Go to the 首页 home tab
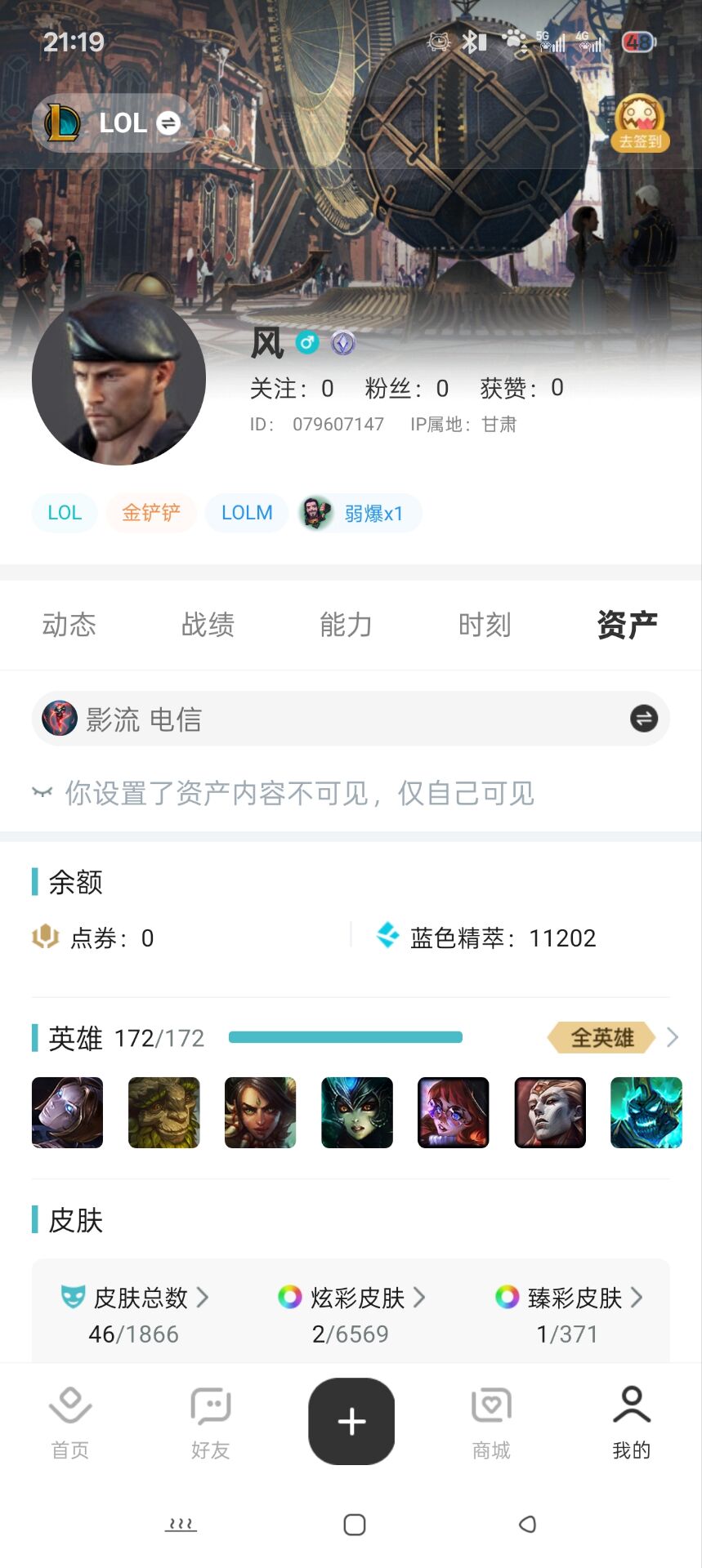This screenshot has width=702, height=1568. pos(70,1422)
